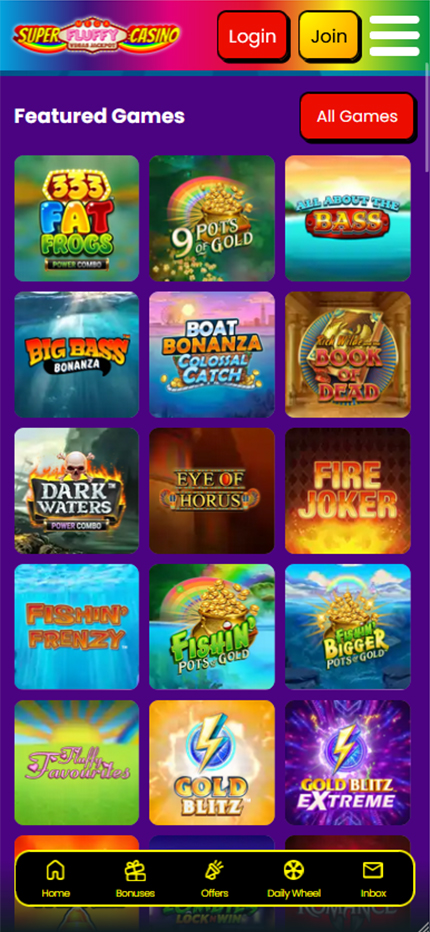
Task: Launch Gold Blitz Extreme
Action: pos(348,763)
